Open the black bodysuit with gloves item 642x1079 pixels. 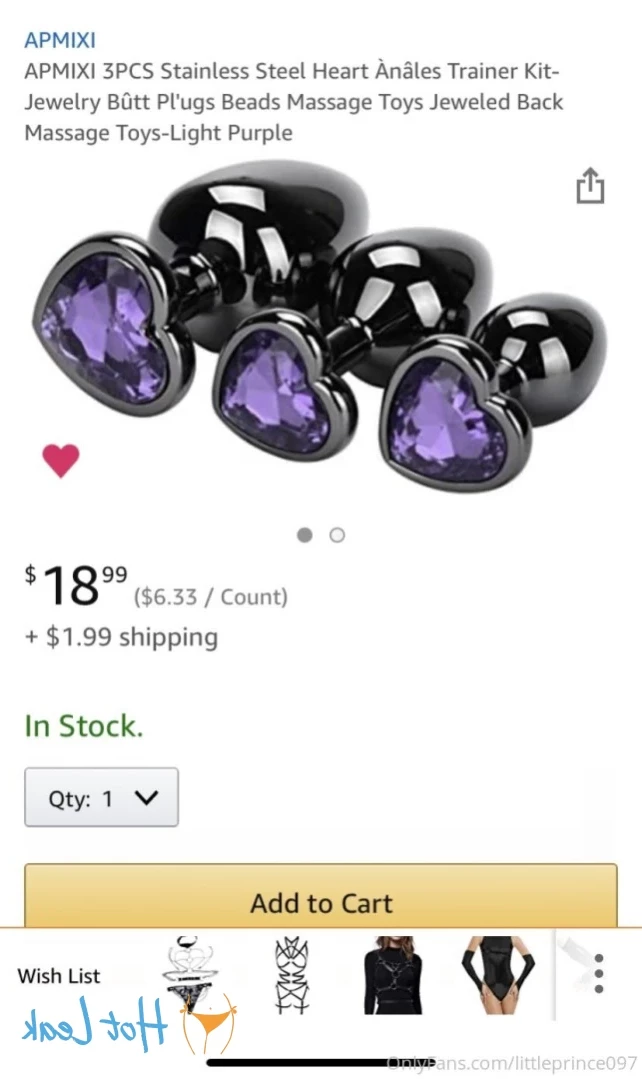497,974
